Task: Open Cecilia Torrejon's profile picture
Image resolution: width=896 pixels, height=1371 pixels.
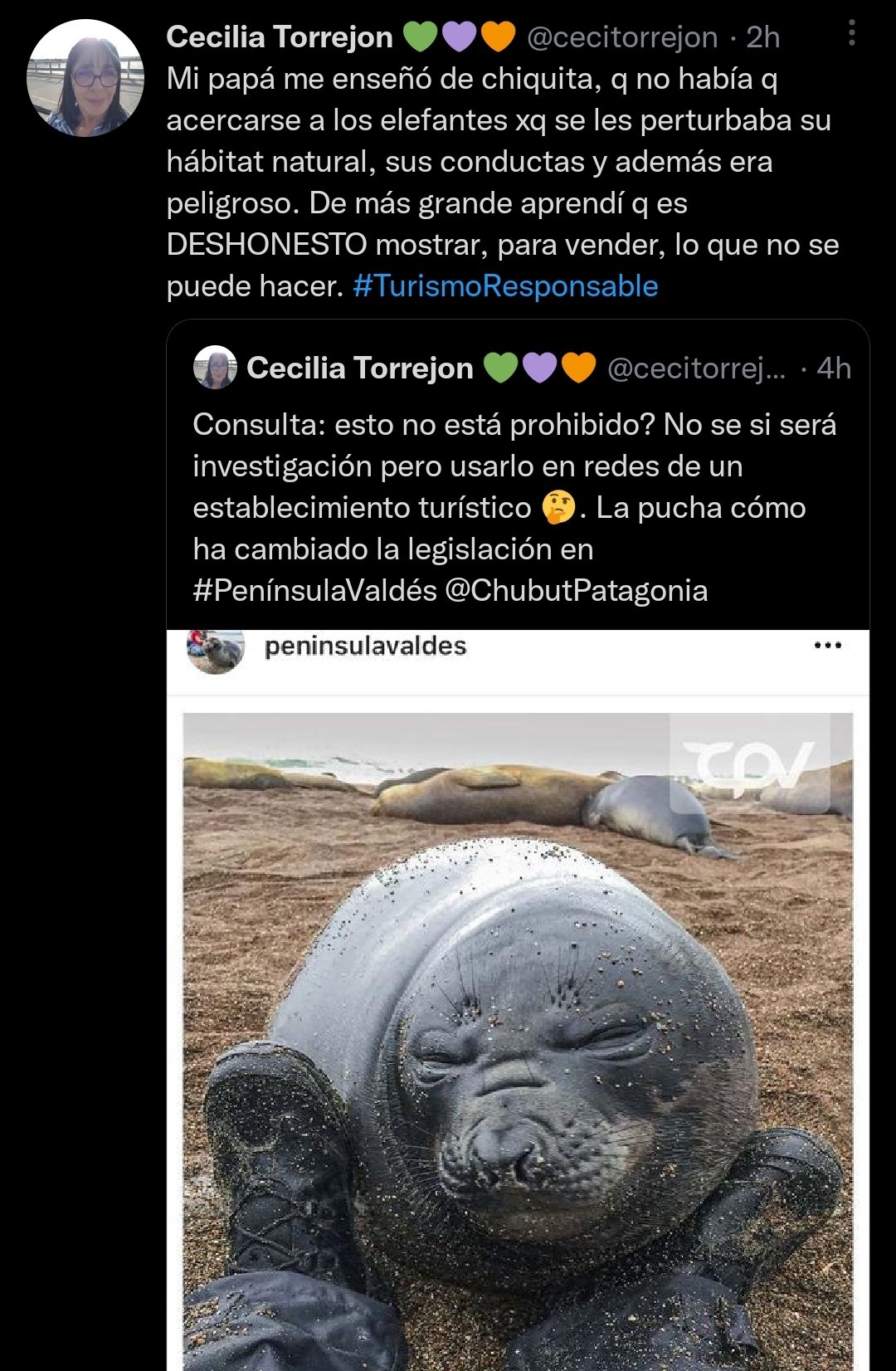Action: click(x=85, y=78)
